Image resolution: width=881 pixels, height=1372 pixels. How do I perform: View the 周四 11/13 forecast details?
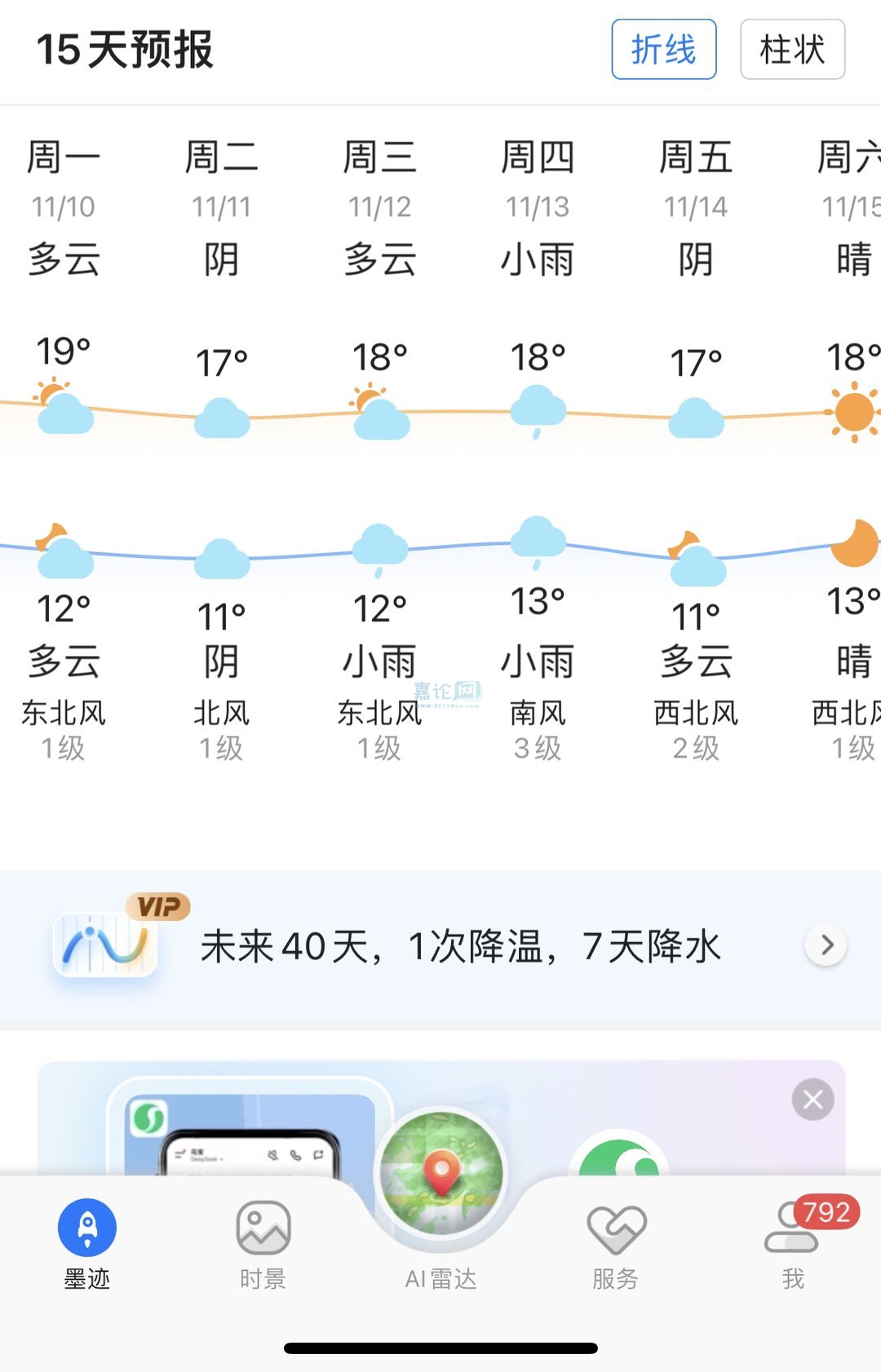pos(538,449)
